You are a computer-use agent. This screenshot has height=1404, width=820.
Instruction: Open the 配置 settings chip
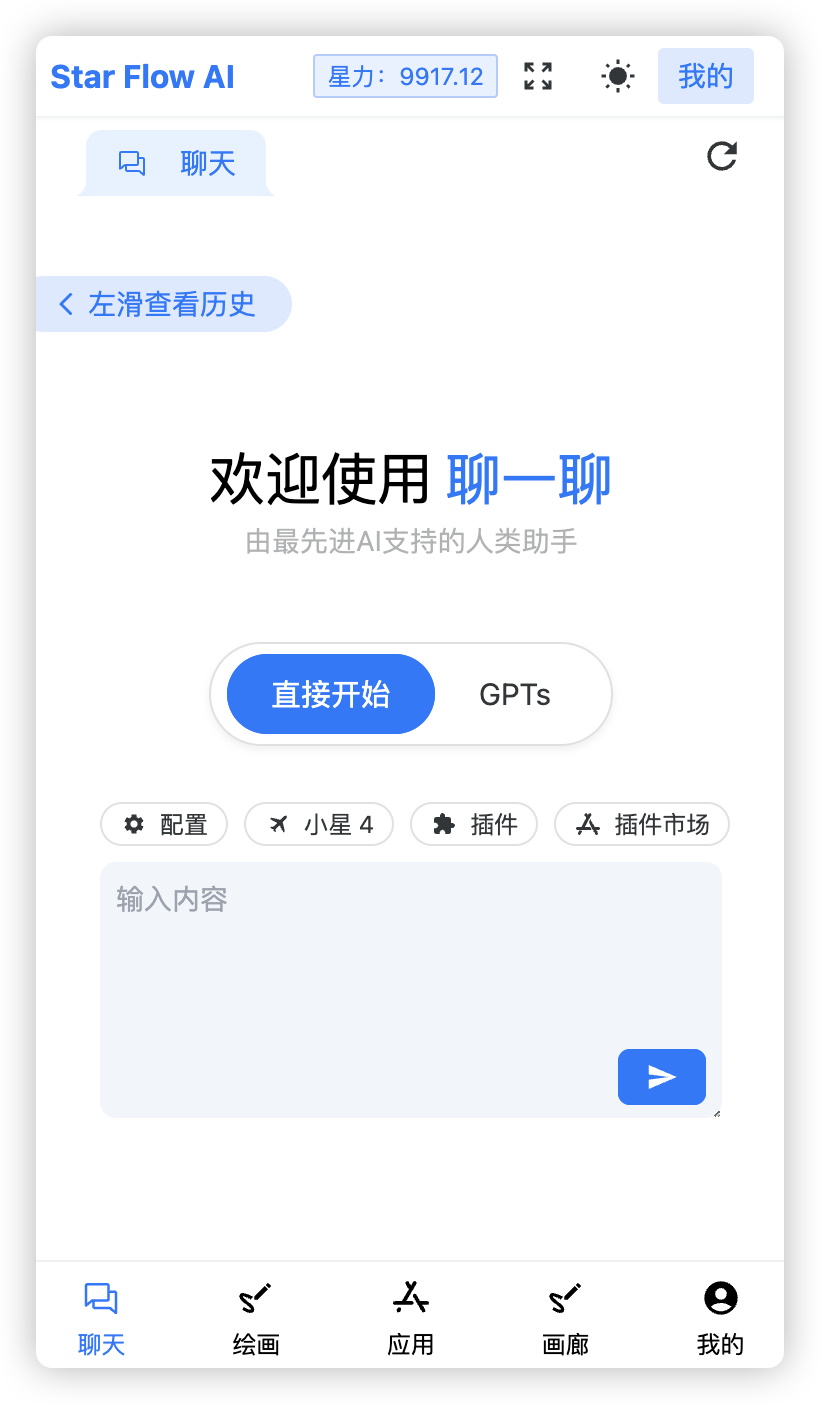pyautogui.click(x=164, y=824)
